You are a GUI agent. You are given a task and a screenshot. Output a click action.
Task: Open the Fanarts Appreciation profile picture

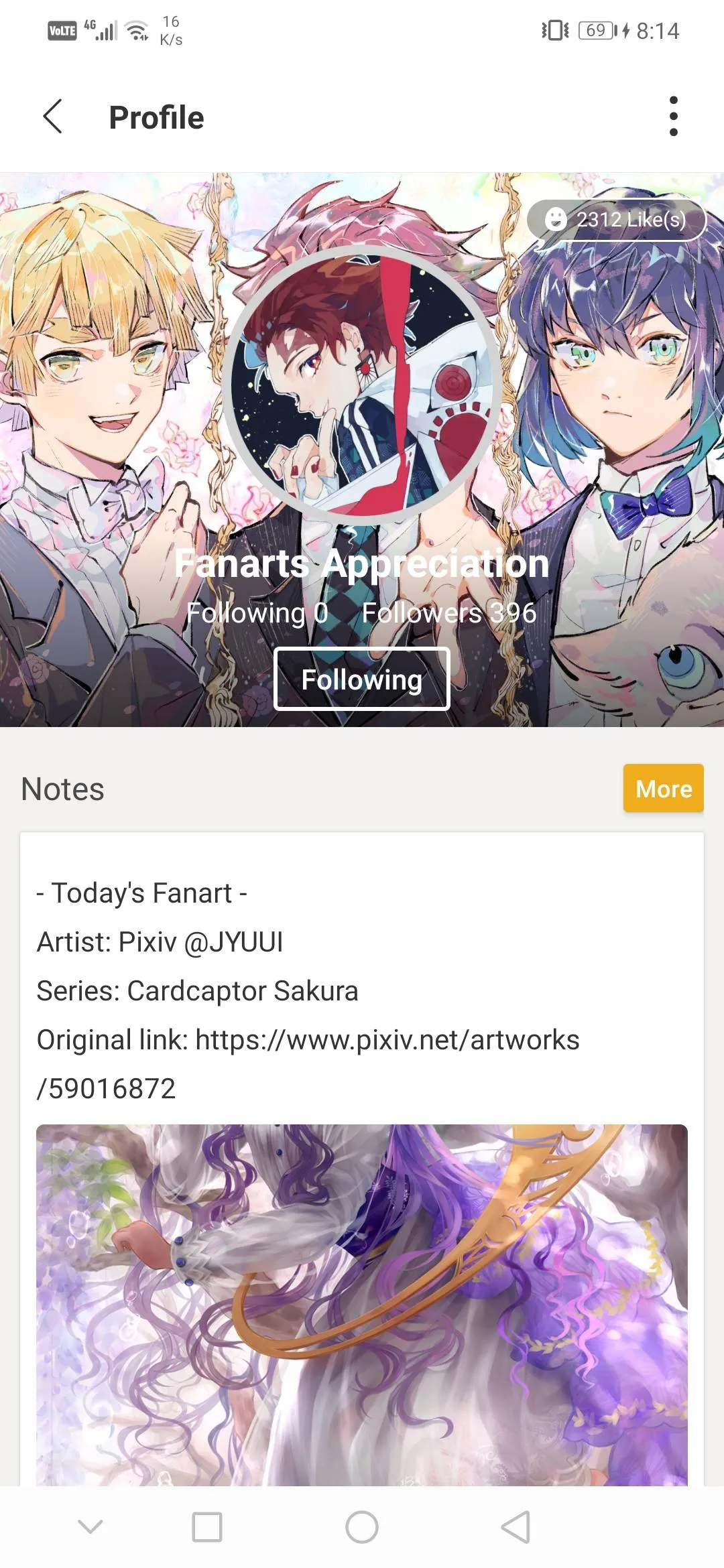(362, 385)
